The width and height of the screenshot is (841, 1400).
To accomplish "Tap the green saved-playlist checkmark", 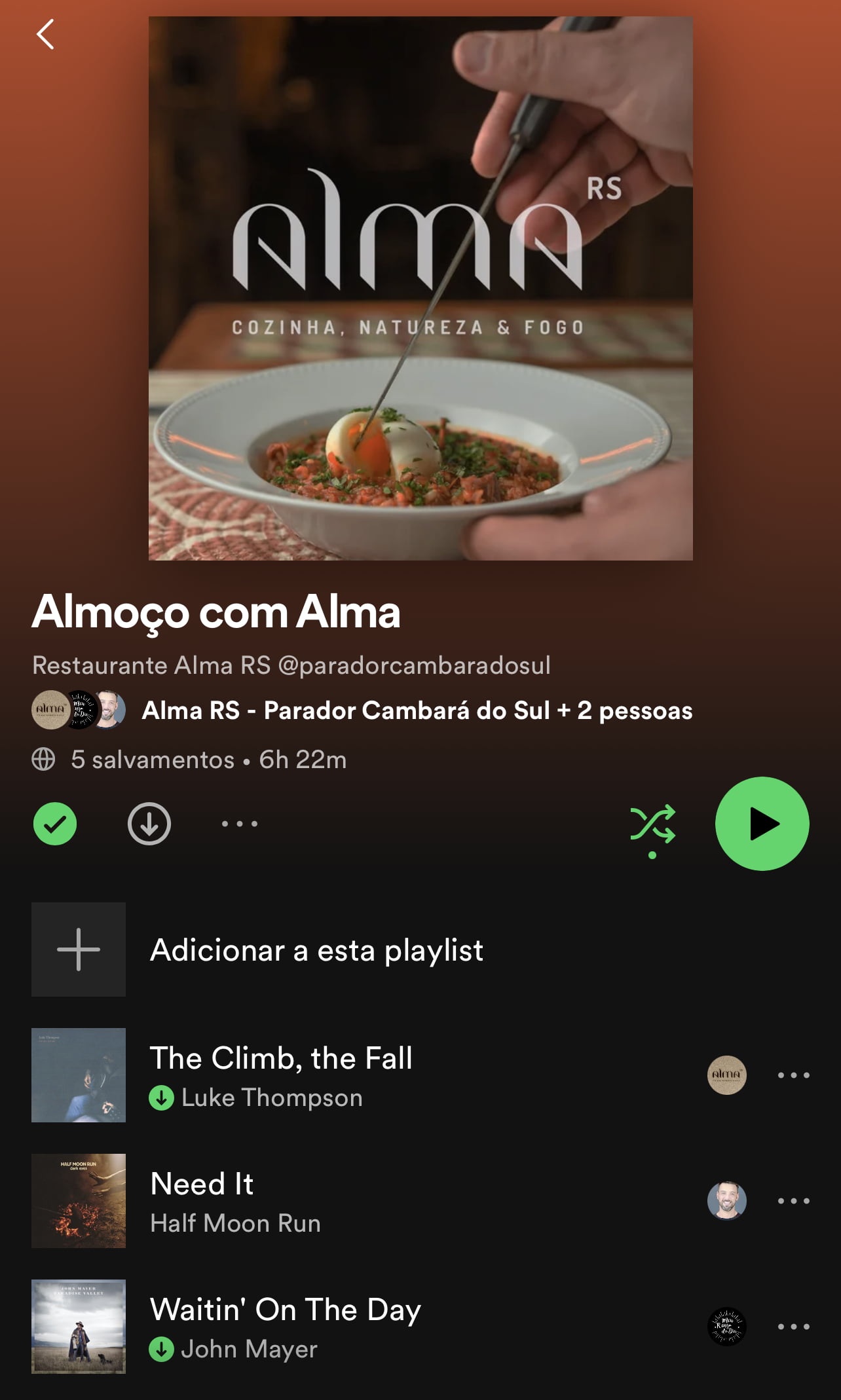I will point(55,824).
